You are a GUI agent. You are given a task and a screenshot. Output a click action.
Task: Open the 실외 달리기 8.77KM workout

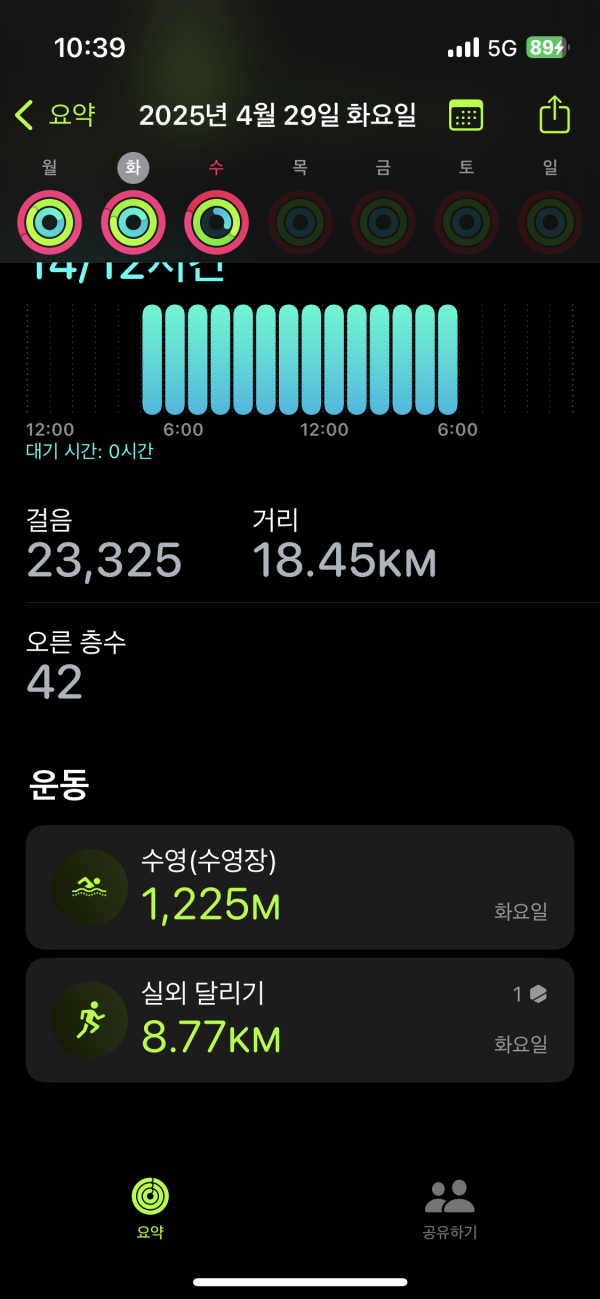click(300, 1020)
